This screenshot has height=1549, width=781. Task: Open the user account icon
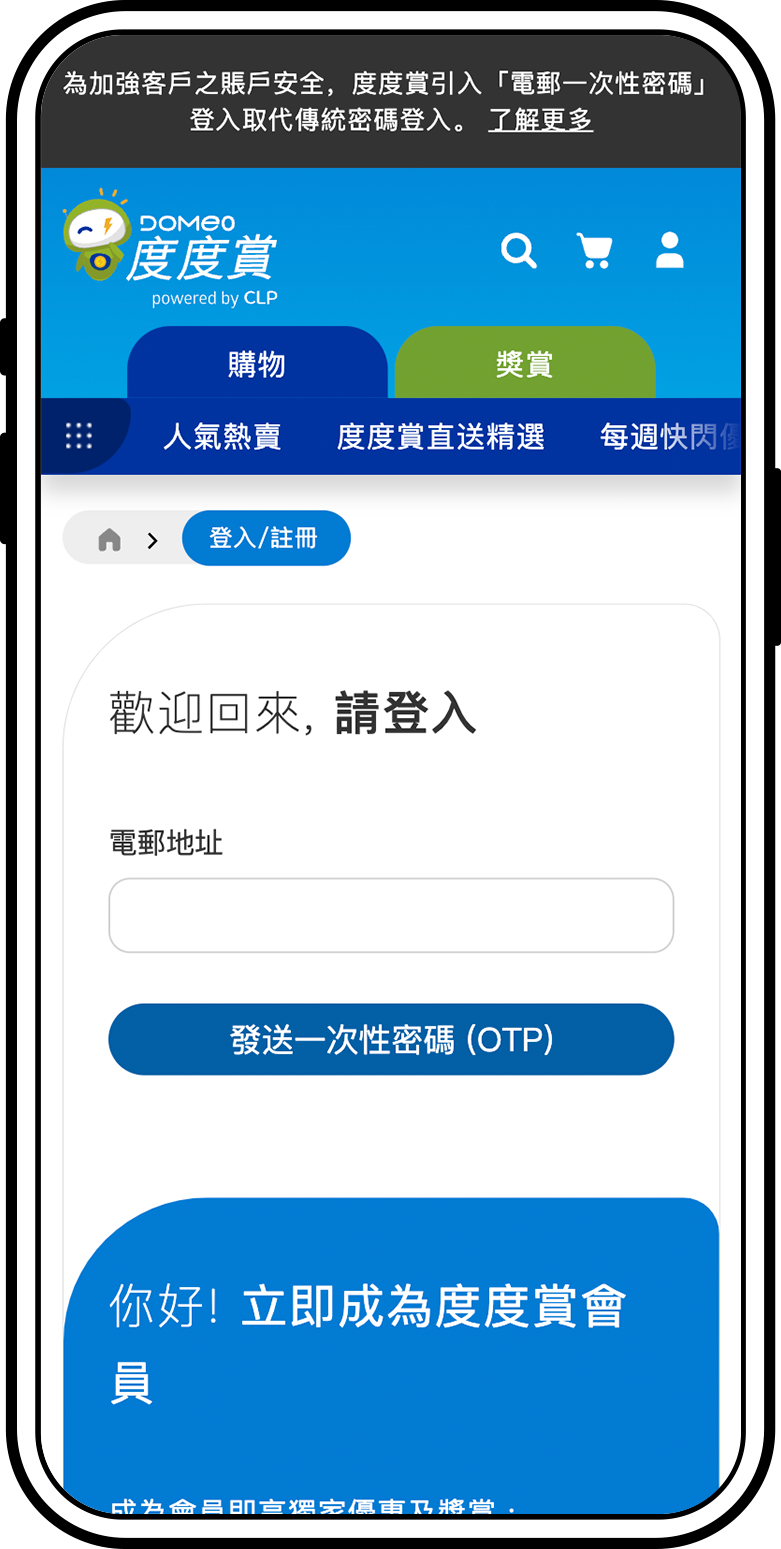coord(669,250)
